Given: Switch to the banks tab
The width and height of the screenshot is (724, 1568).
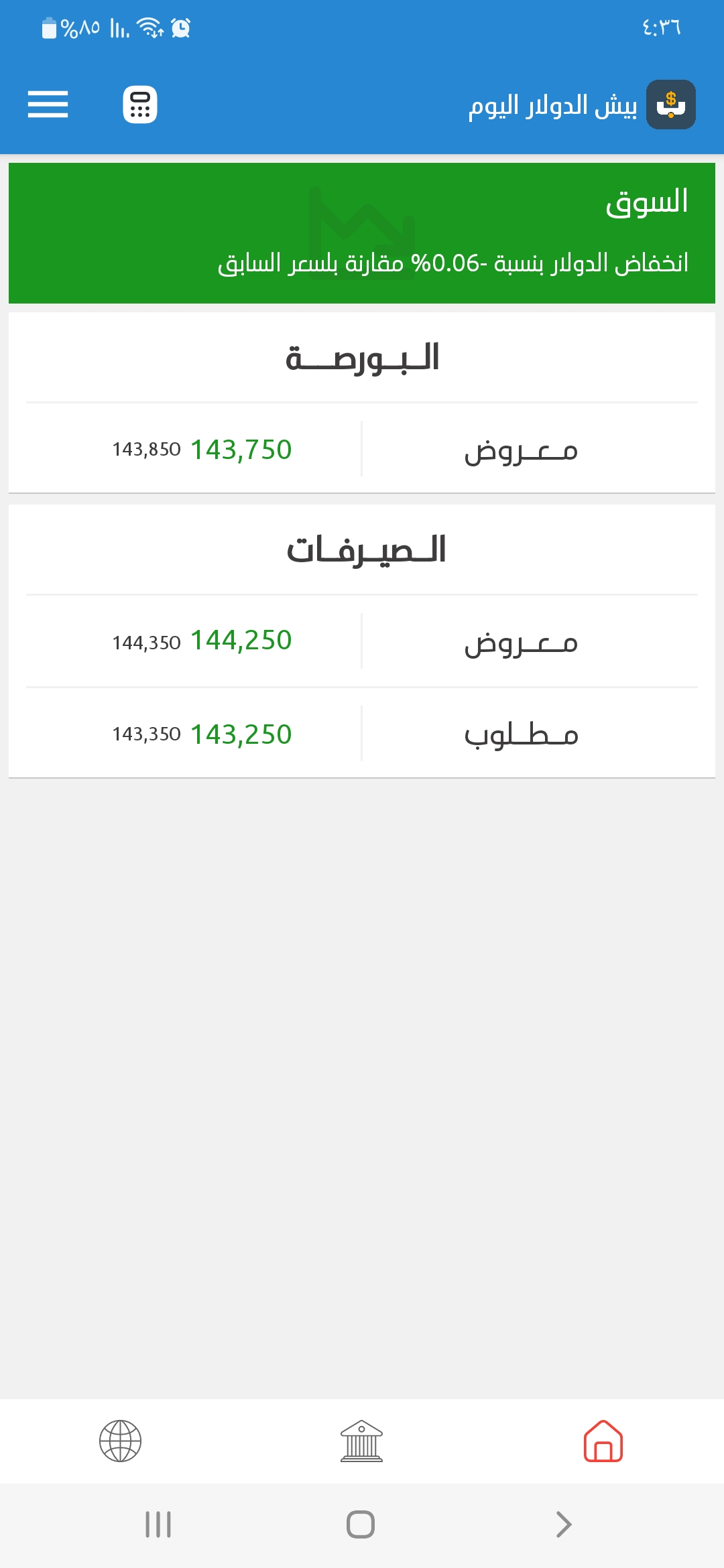Looking at the screenshot, I should [x=361, y=1441].
